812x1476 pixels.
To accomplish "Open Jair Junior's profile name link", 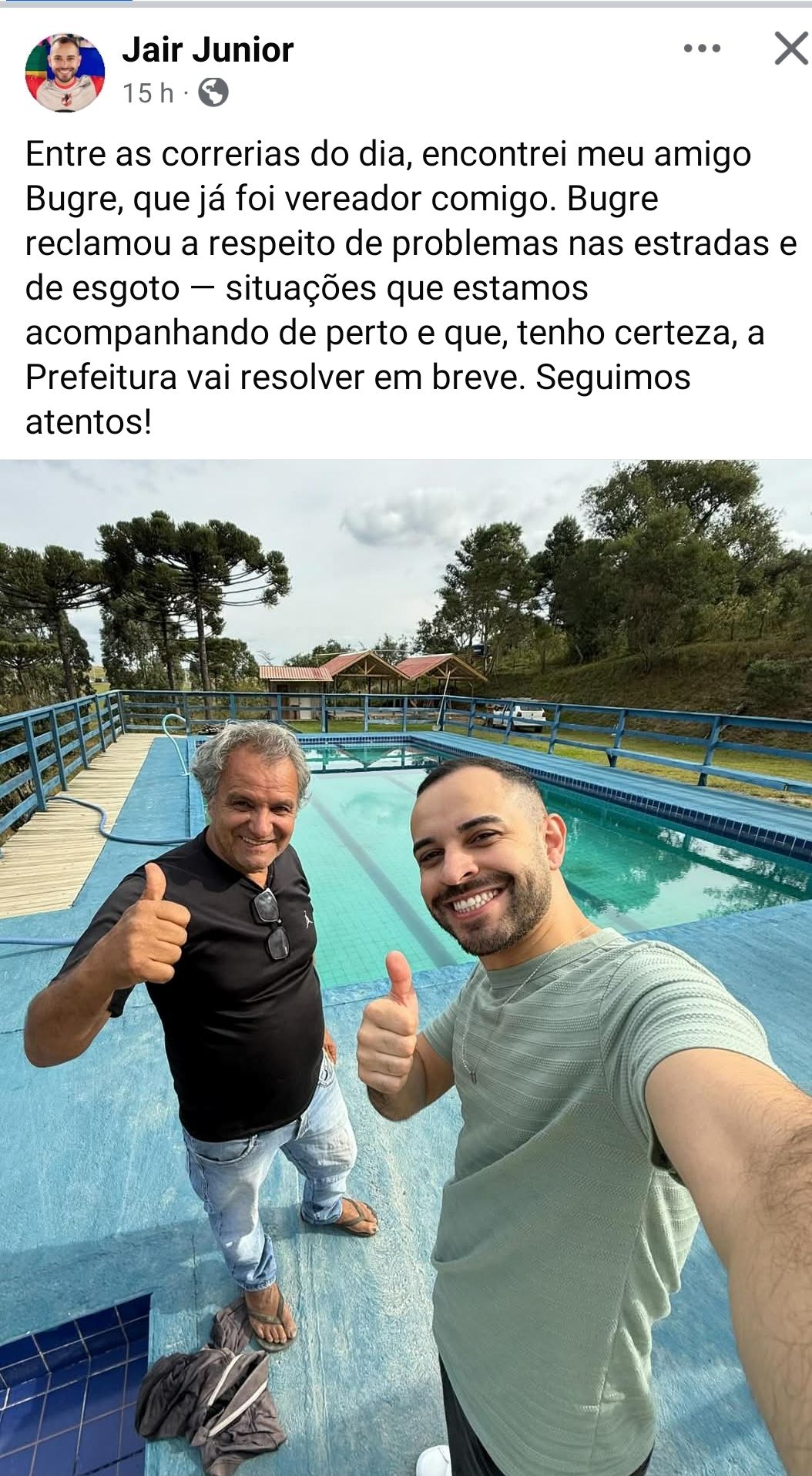I will click(208, 50).
